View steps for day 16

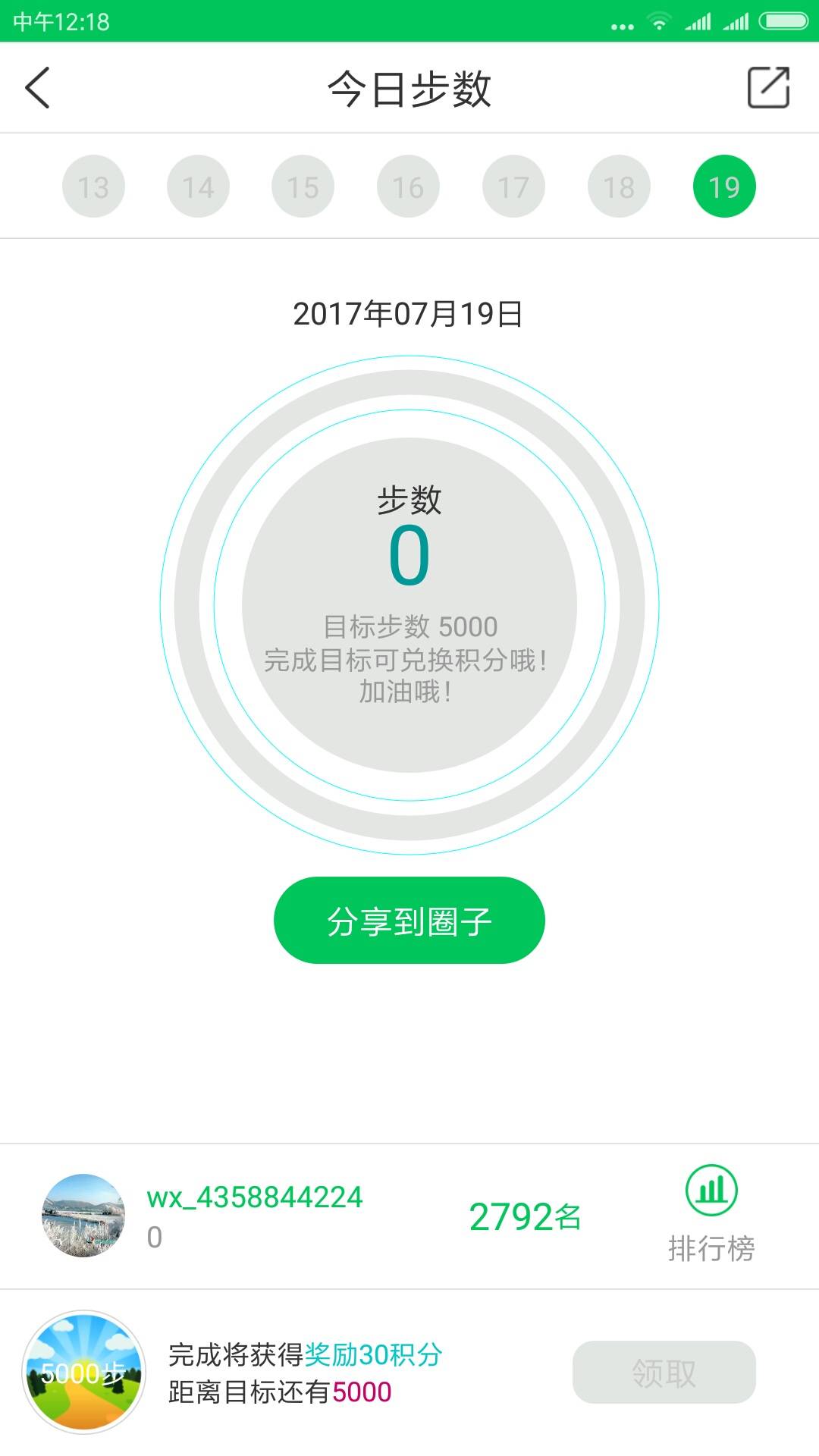click(x=408, y=187)
